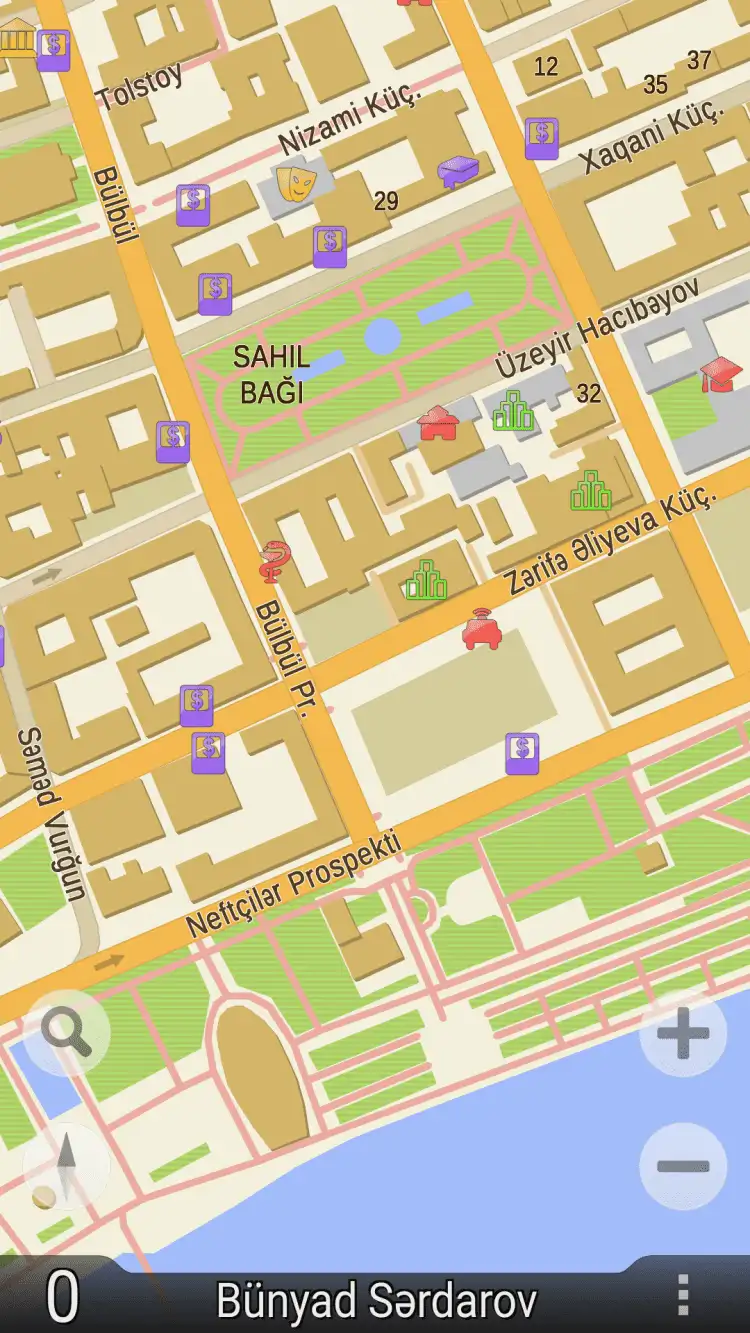Select the pharmacy icon on Bülbül Pr.

click(x=274, y=562)
